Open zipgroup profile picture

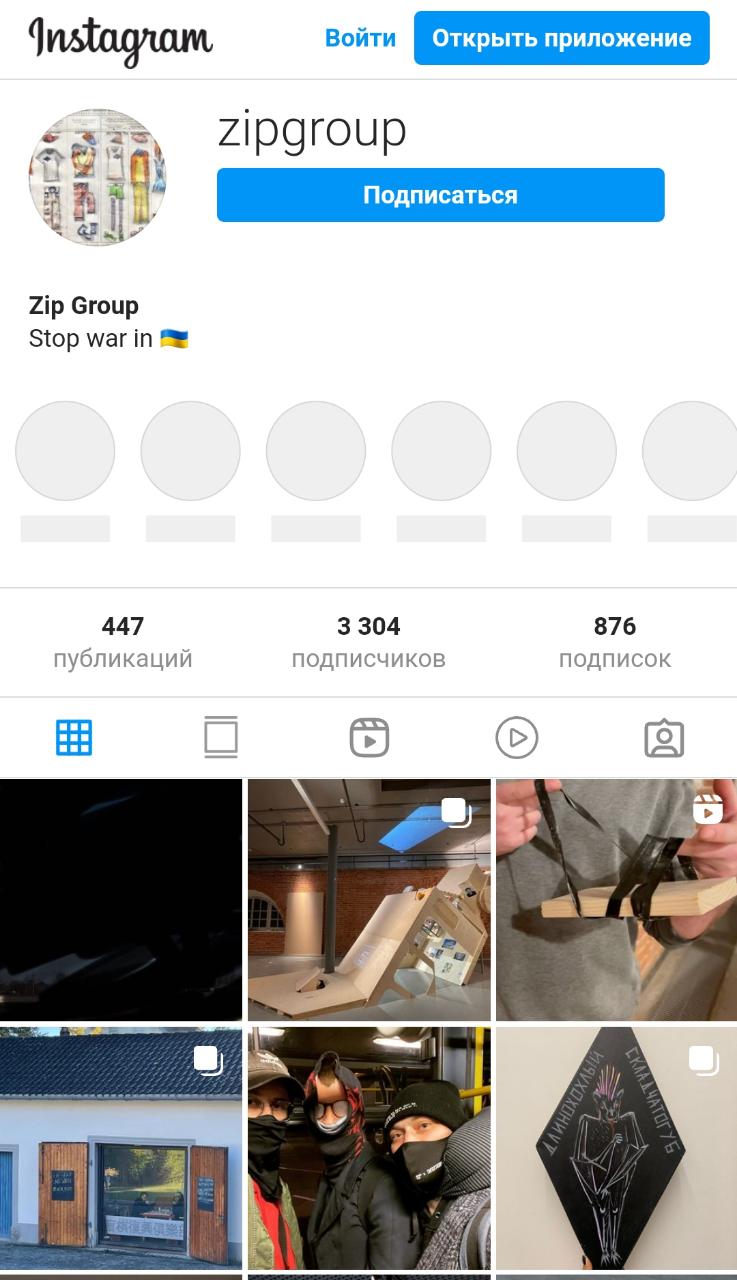(97, 177)
